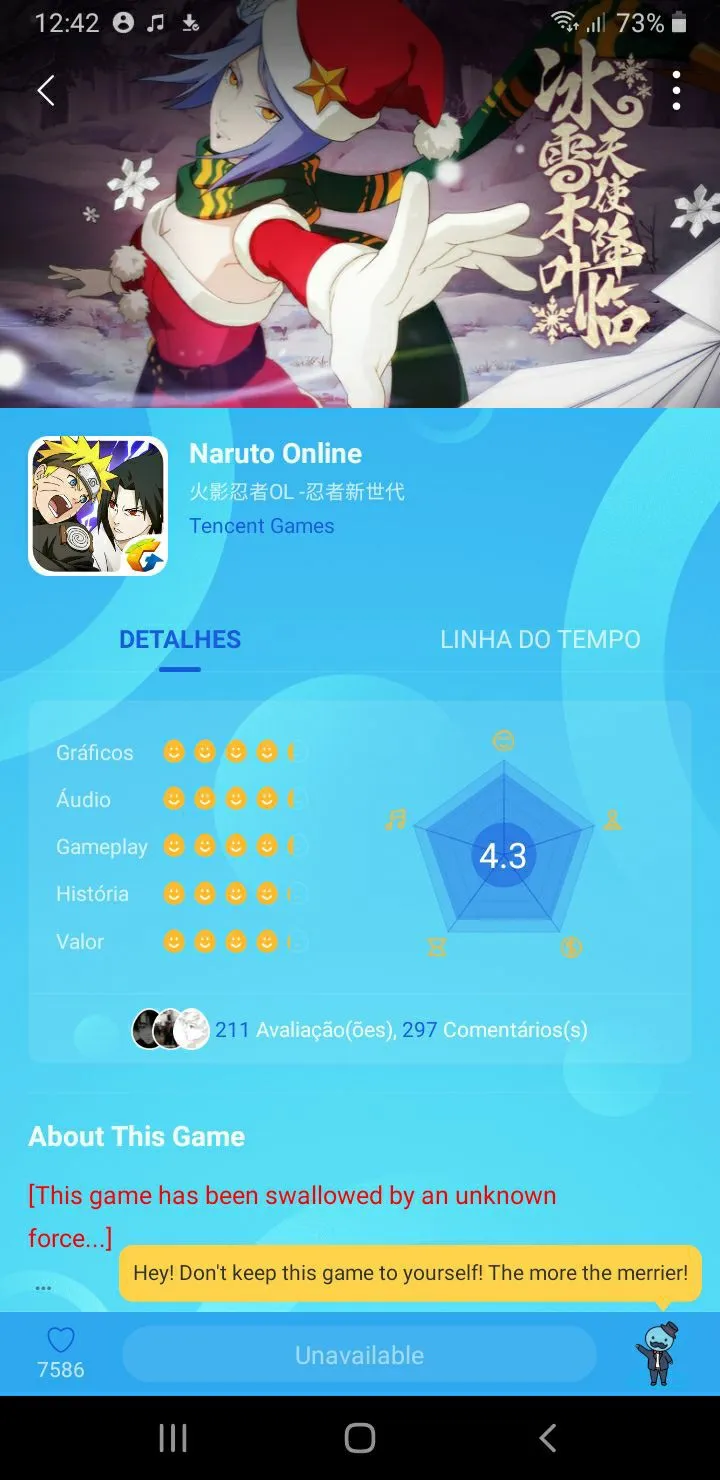Tap the Unavailable button
Screen dimensions: 720x1480
(x=359, y=1355)
